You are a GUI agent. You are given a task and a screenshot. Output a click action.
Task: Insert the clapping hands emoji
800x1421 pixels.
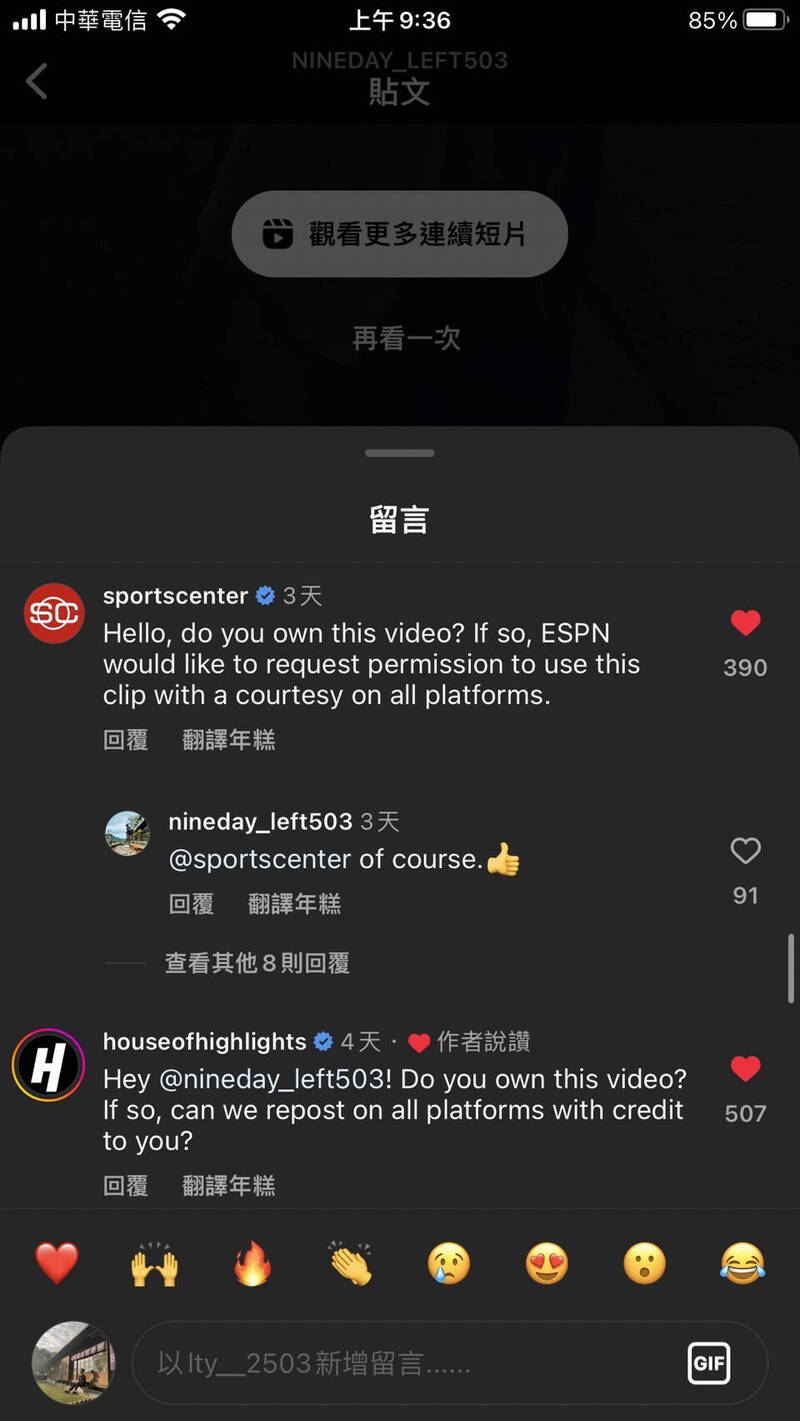point(351,1264)
